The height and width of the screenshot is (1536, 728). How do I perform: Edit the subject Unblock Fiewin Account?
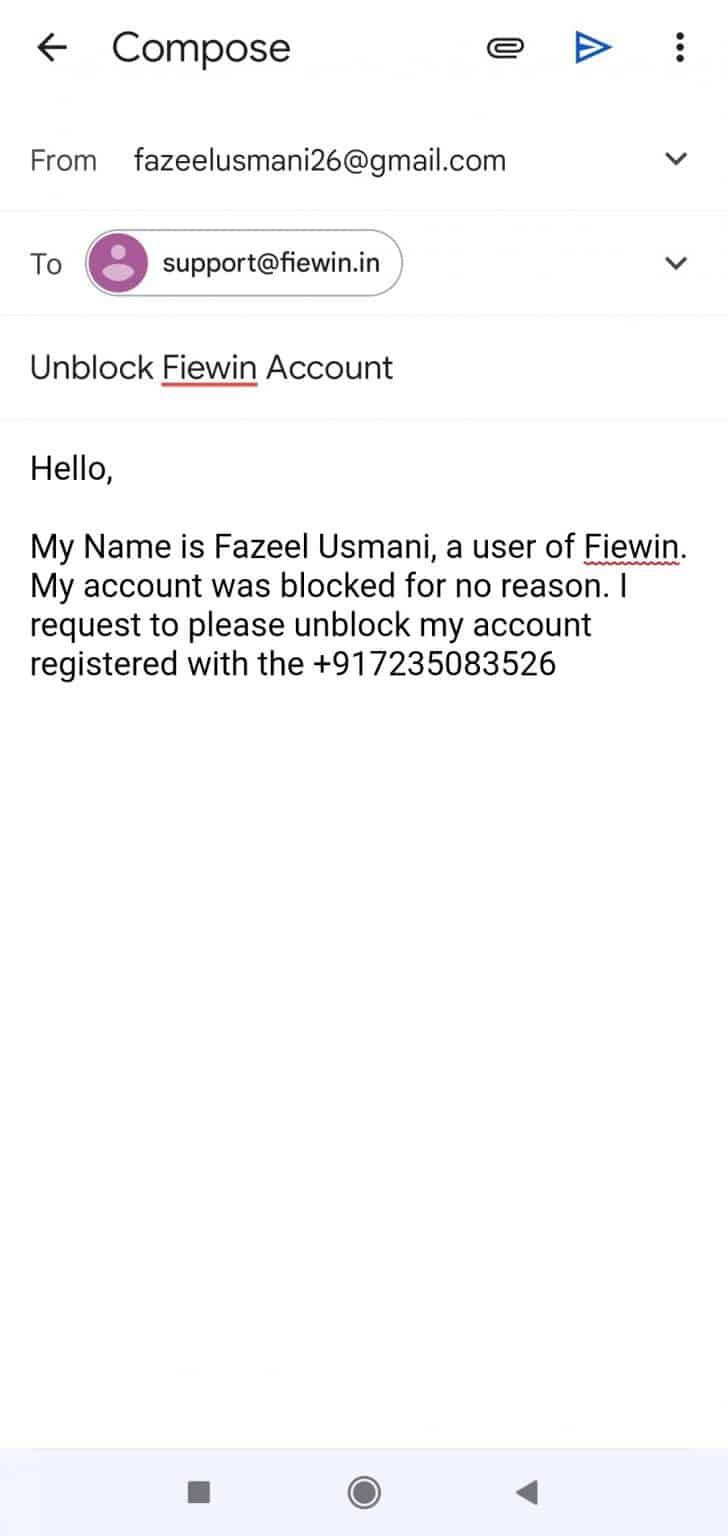pos(212,368)
